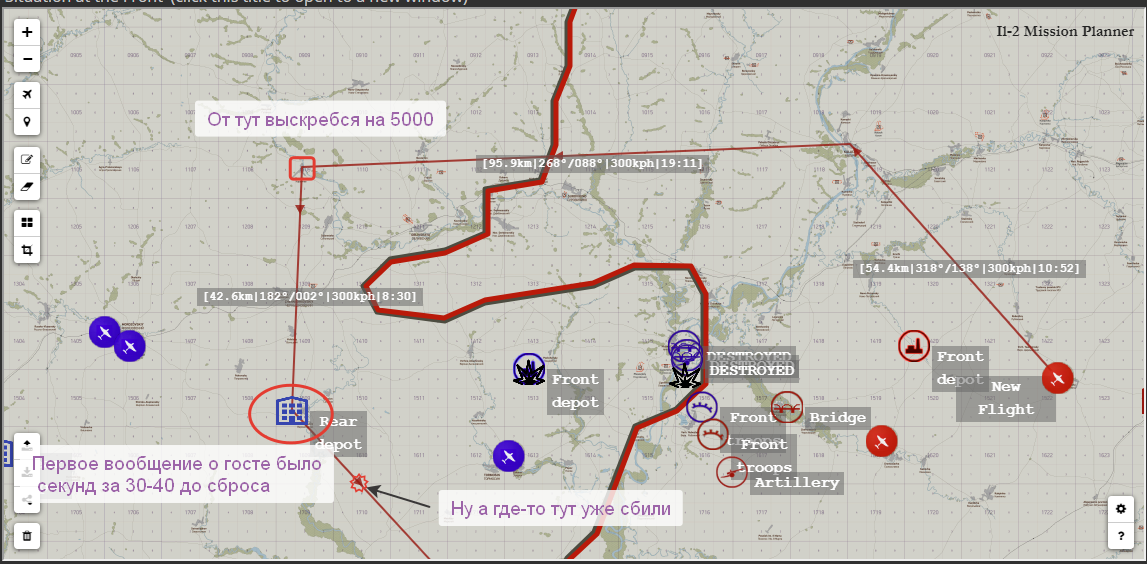Zoom in on the map
Viewport: 1147px width, 564px height.
pyautogui.click(x=27, y=32)
